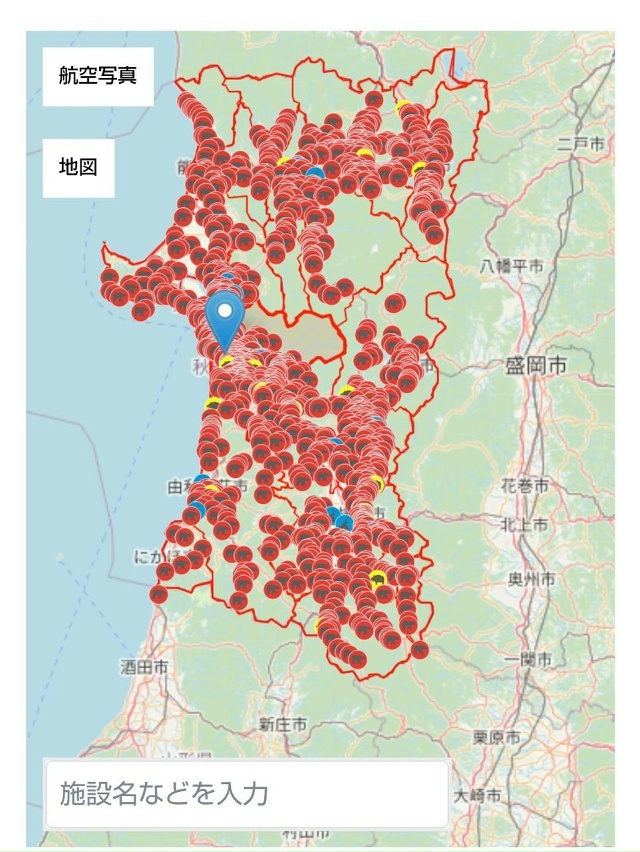Switch to 航空写真 aerial photo view
The width and height of the screenshot is (640, 852).
click(x=97, y=76)
